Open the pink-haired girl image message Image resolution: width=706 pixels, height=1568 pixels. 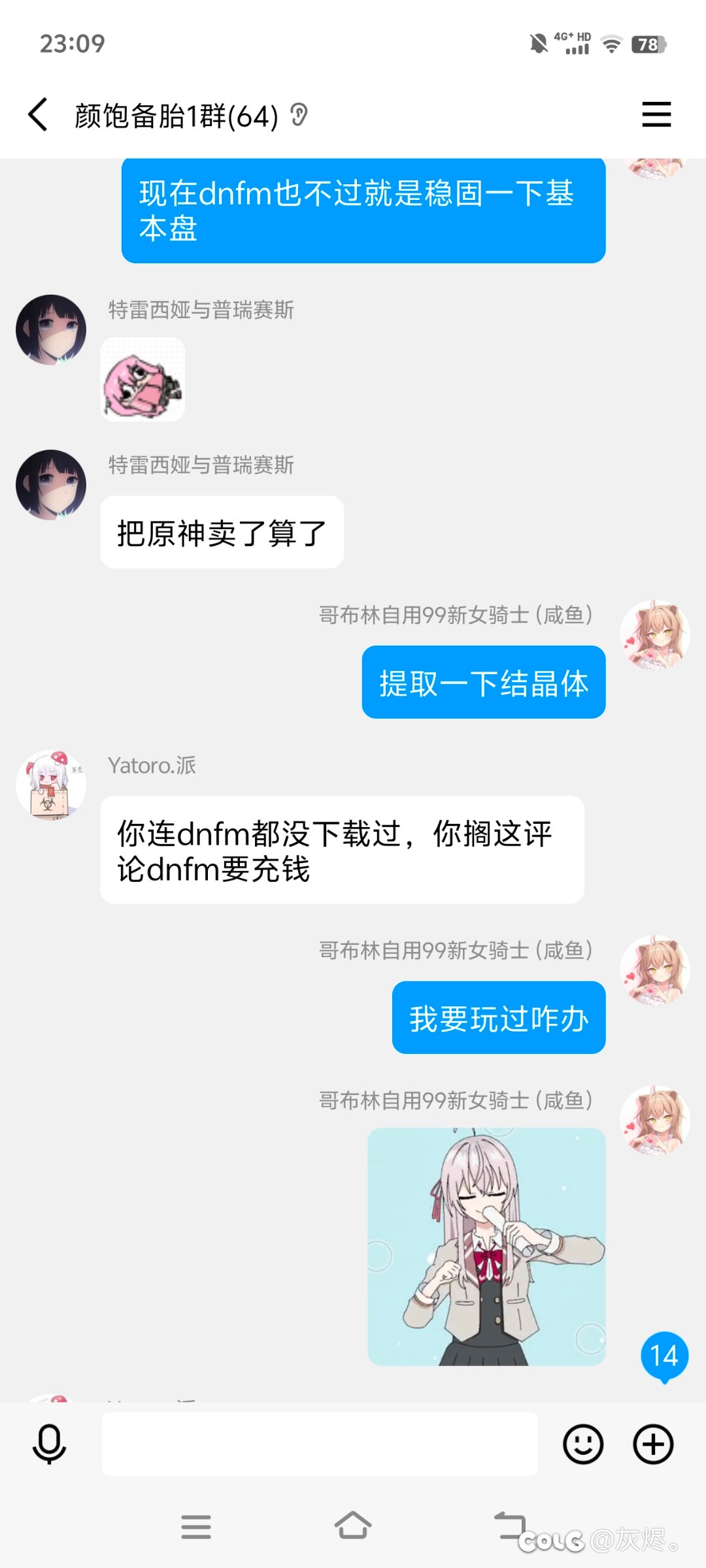[486, 1247]
